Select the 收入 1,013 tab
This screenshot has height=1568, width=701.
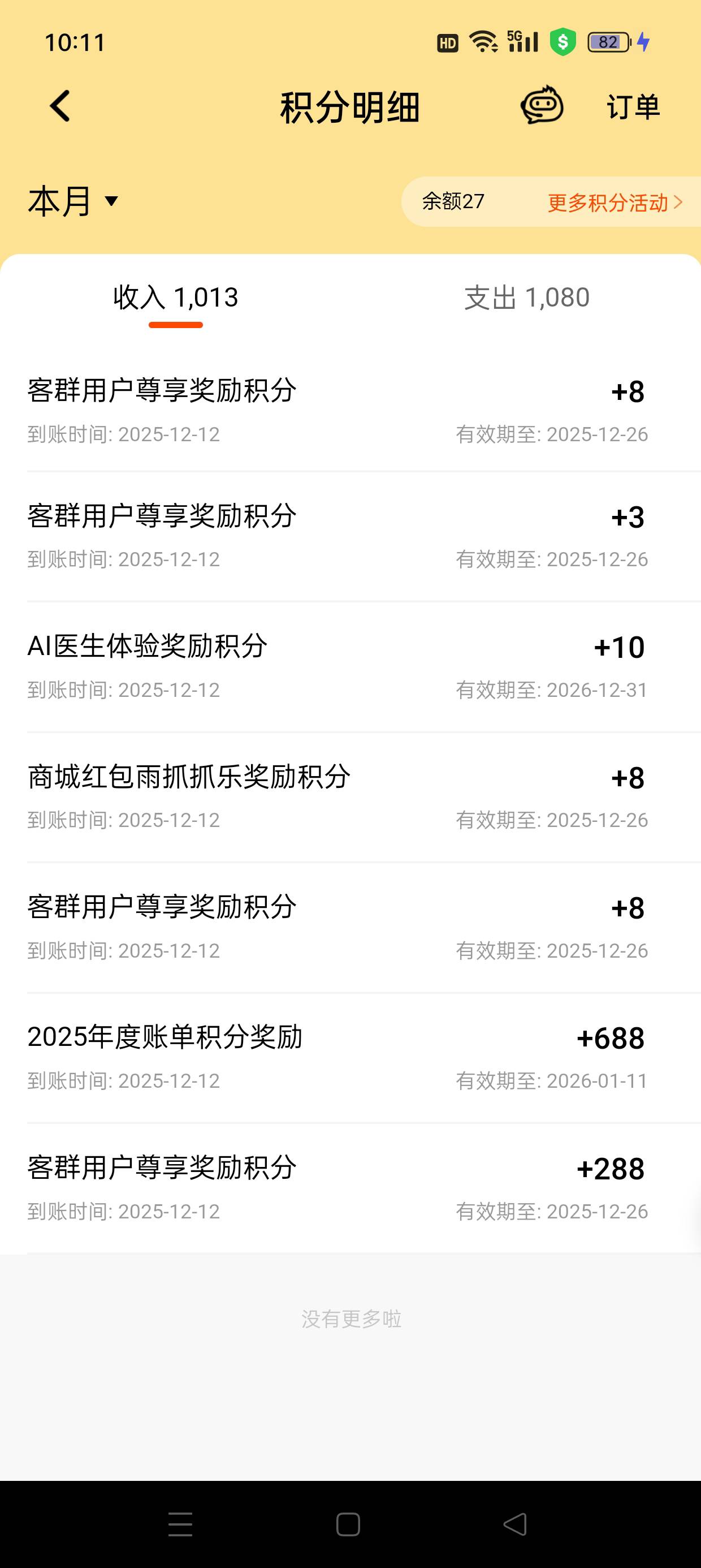coord(175,298)
